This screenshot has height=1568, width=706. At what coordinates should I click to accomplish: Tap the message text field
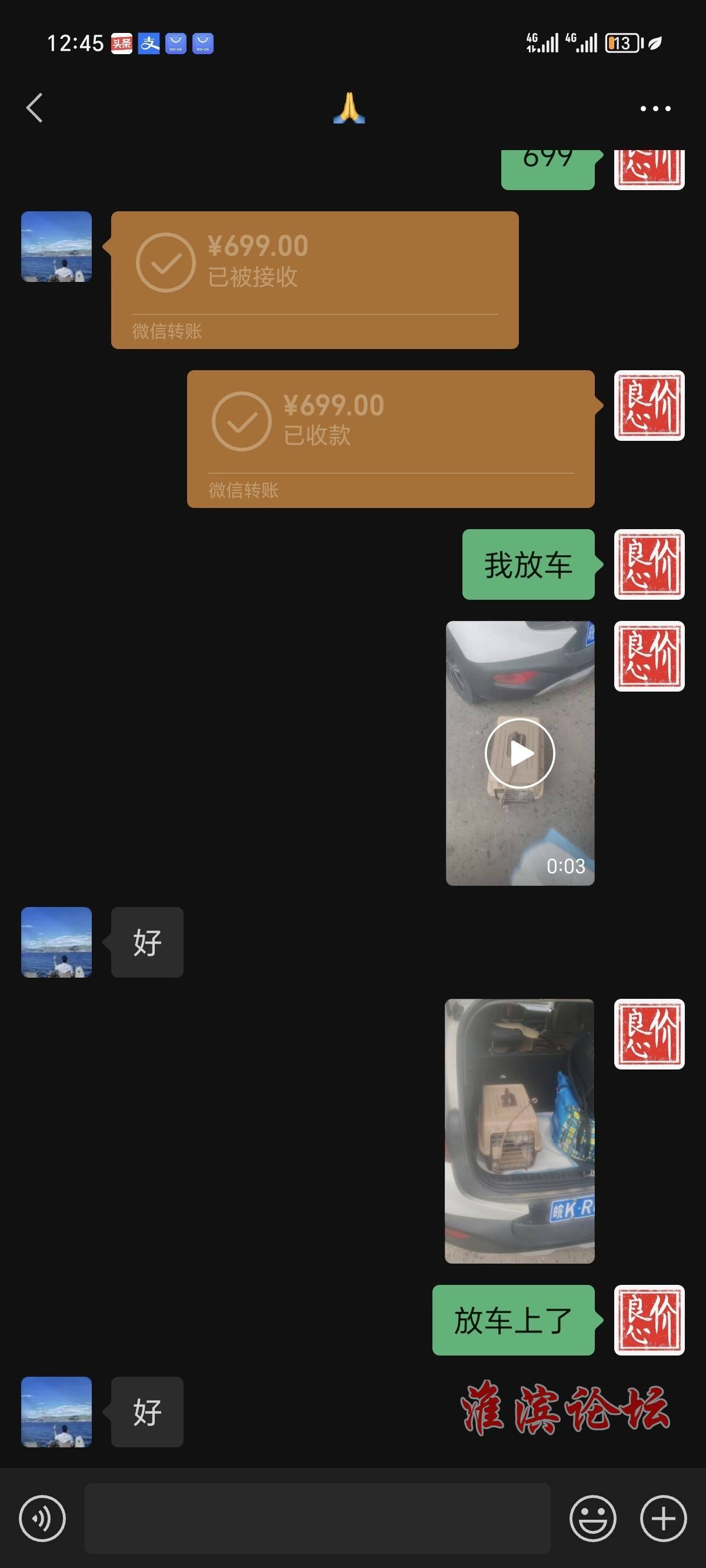pos(317,1518)
